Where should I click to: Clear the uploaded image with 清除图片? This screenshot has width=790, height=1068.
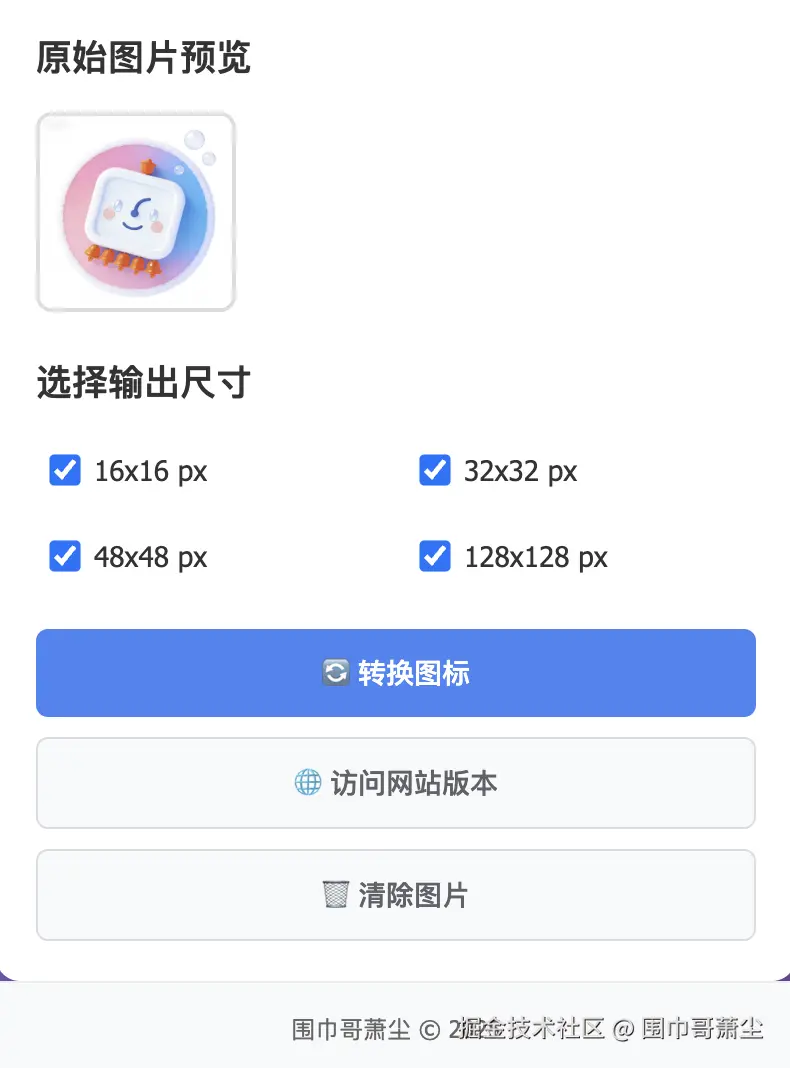pos(395,895)
